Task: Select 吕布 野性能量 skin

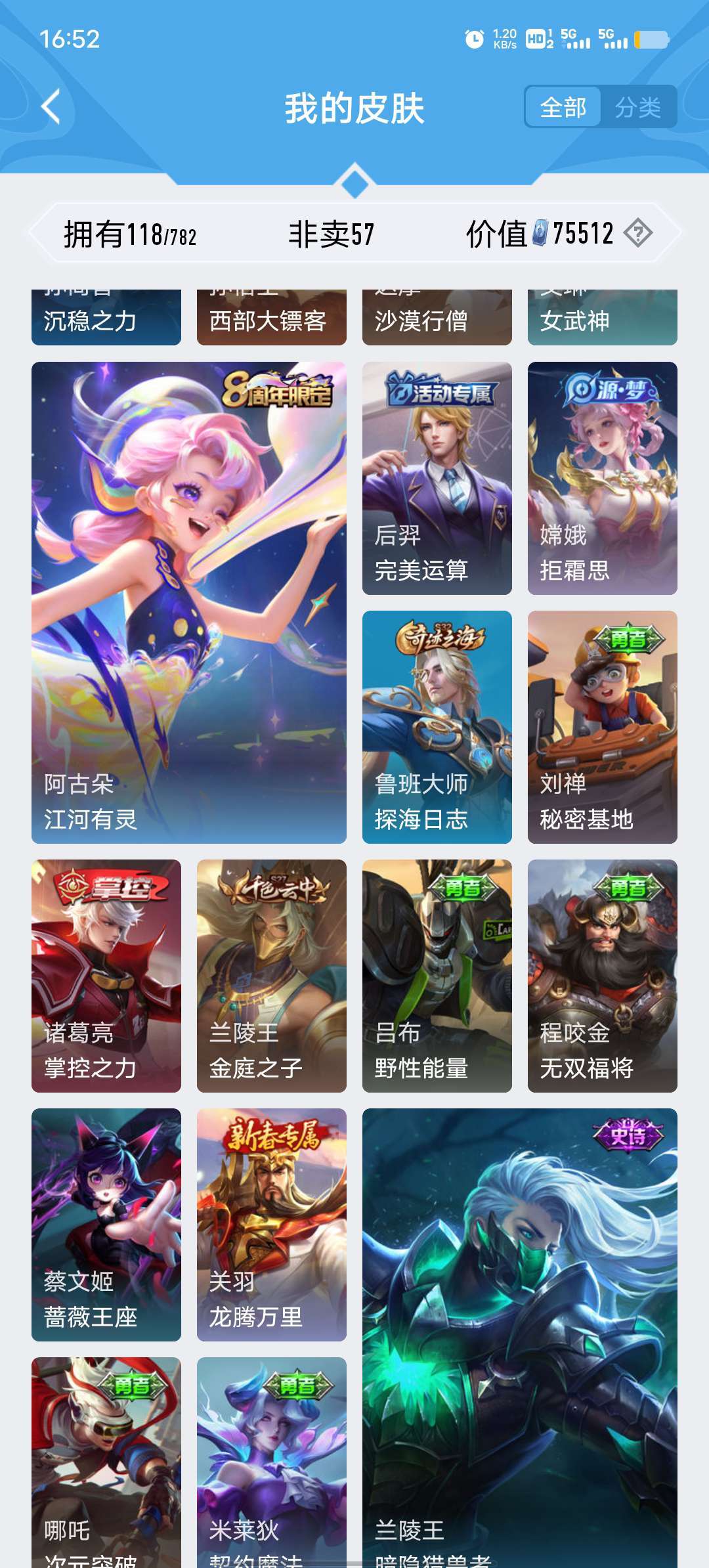Action: coord(437,975)
